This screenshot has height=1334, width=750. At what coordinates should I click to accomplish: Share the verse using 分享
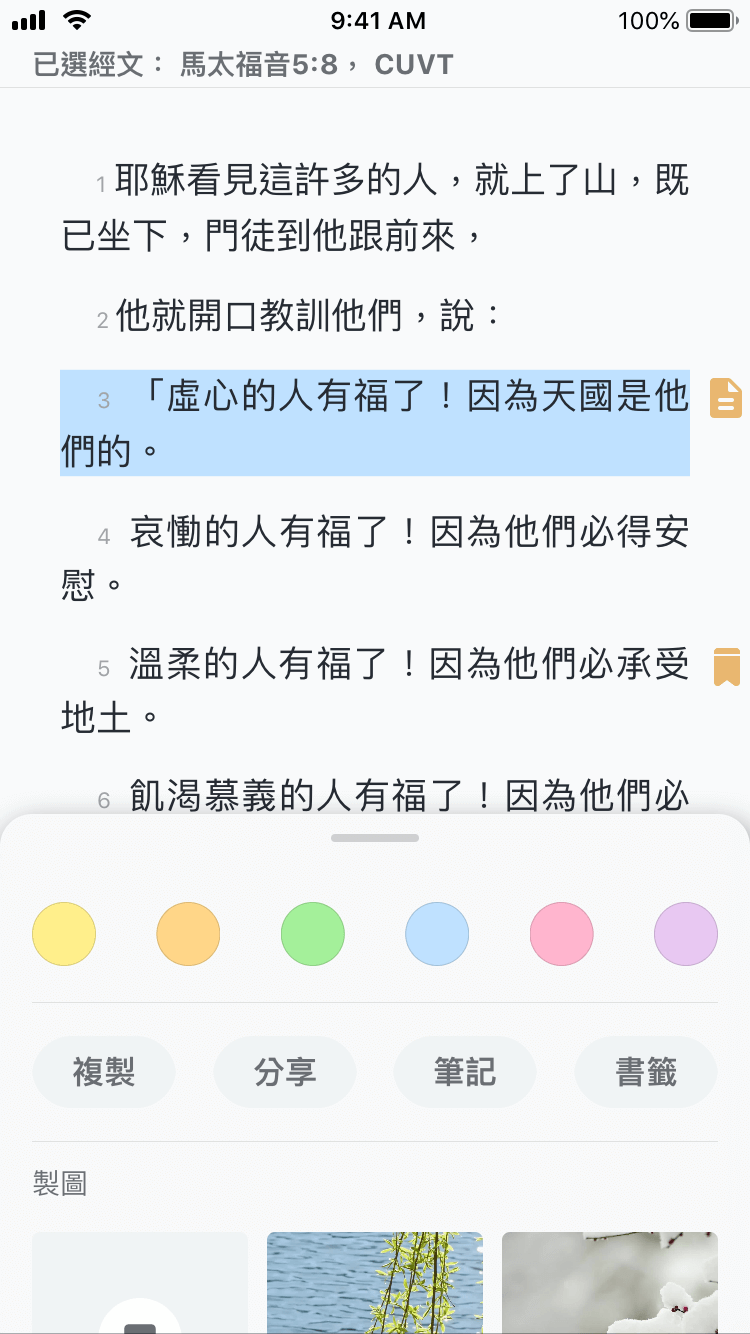click(285, 1072)
